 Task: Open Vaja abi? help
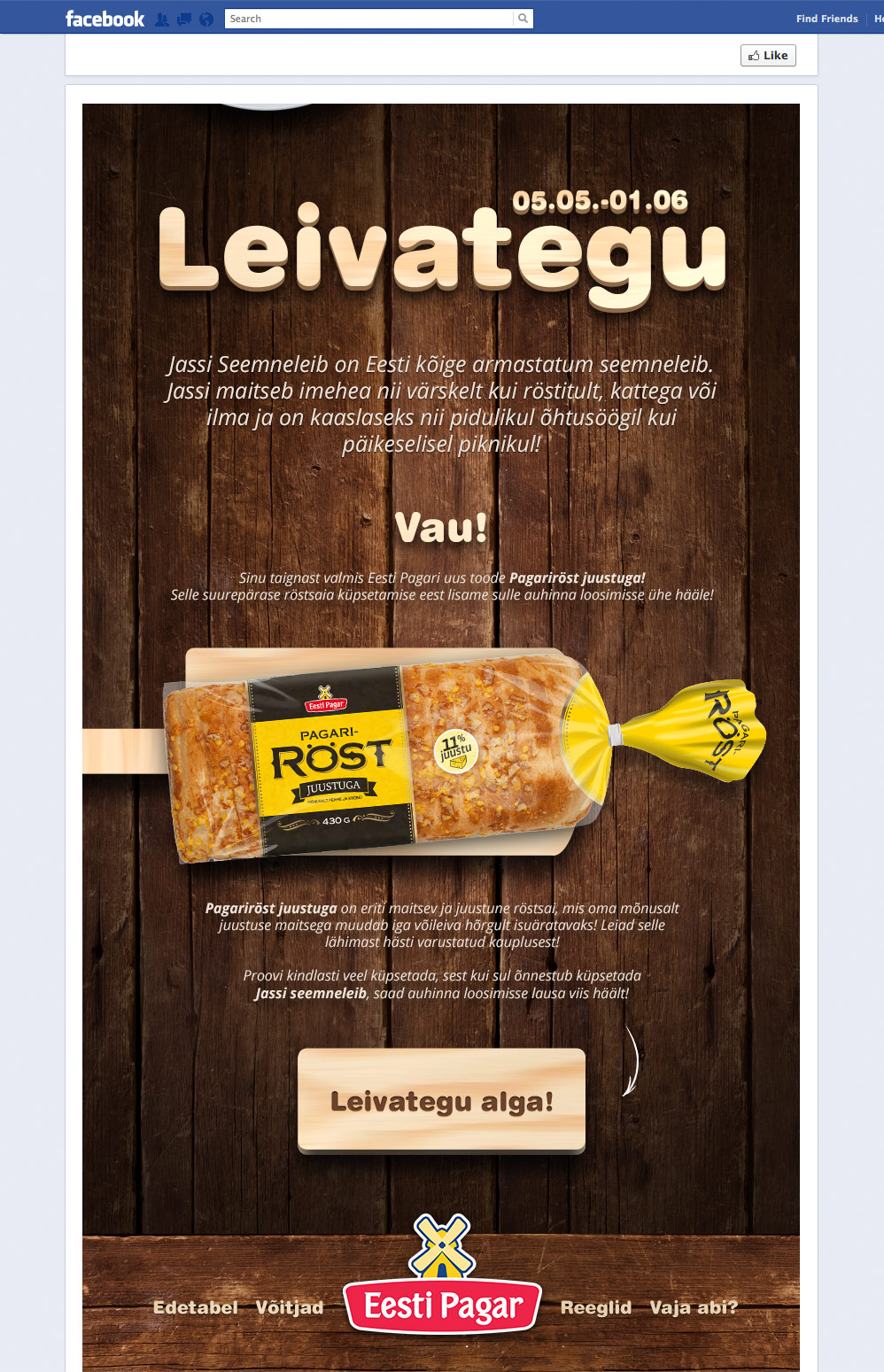coord(694,1307)
